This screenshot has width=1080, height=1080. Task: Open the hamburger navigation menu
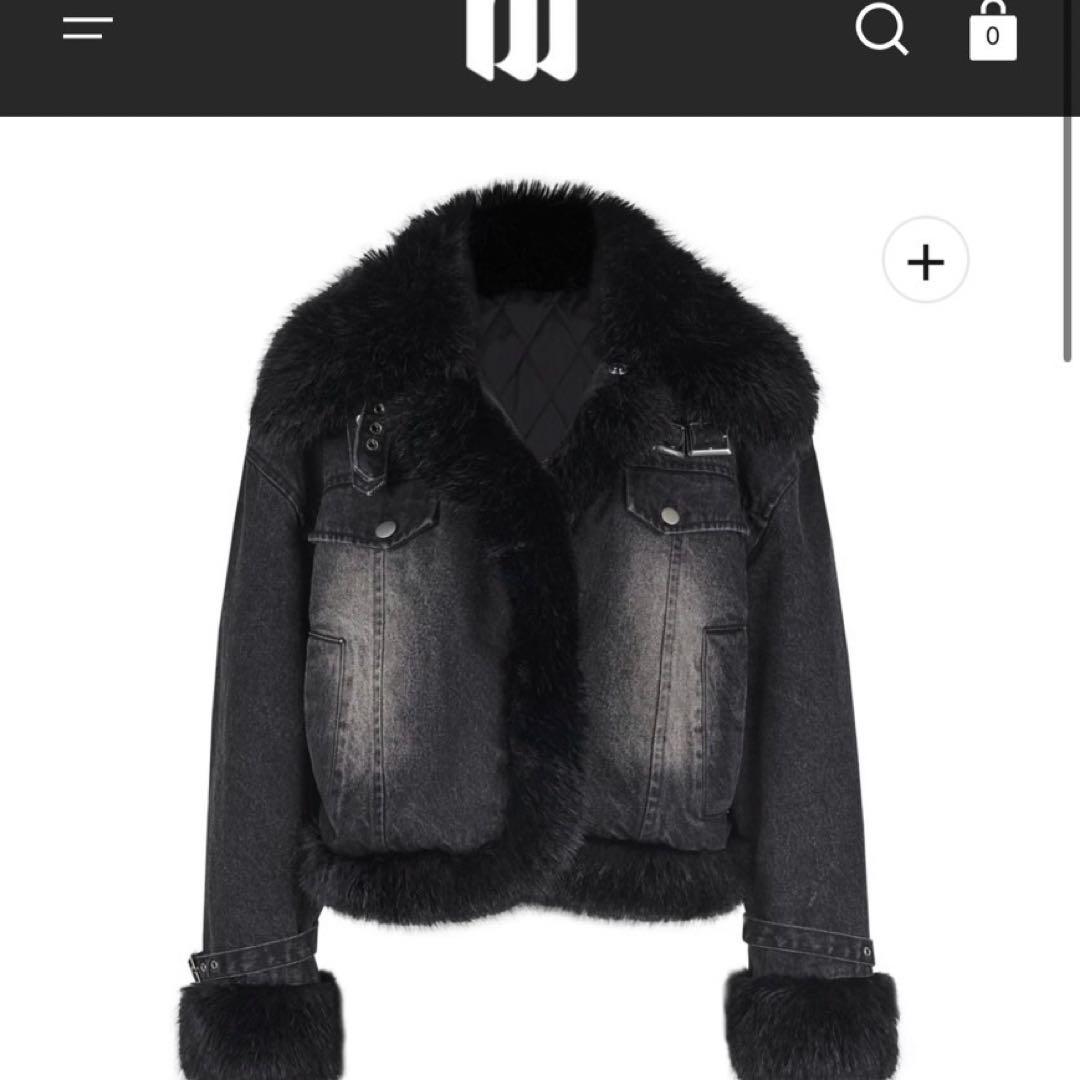(88, 27)
